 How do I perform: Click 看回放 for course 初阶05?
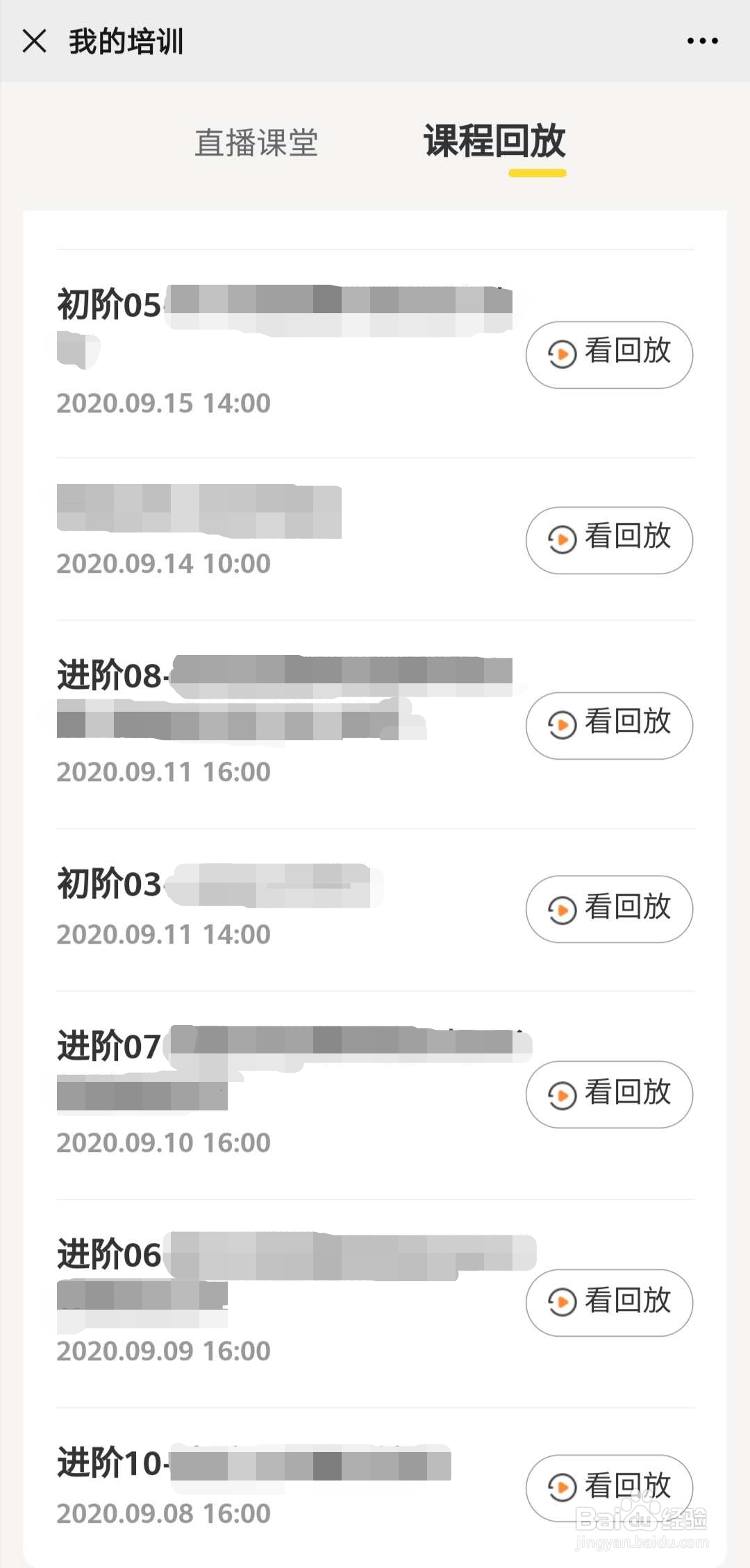pos(609,354)
